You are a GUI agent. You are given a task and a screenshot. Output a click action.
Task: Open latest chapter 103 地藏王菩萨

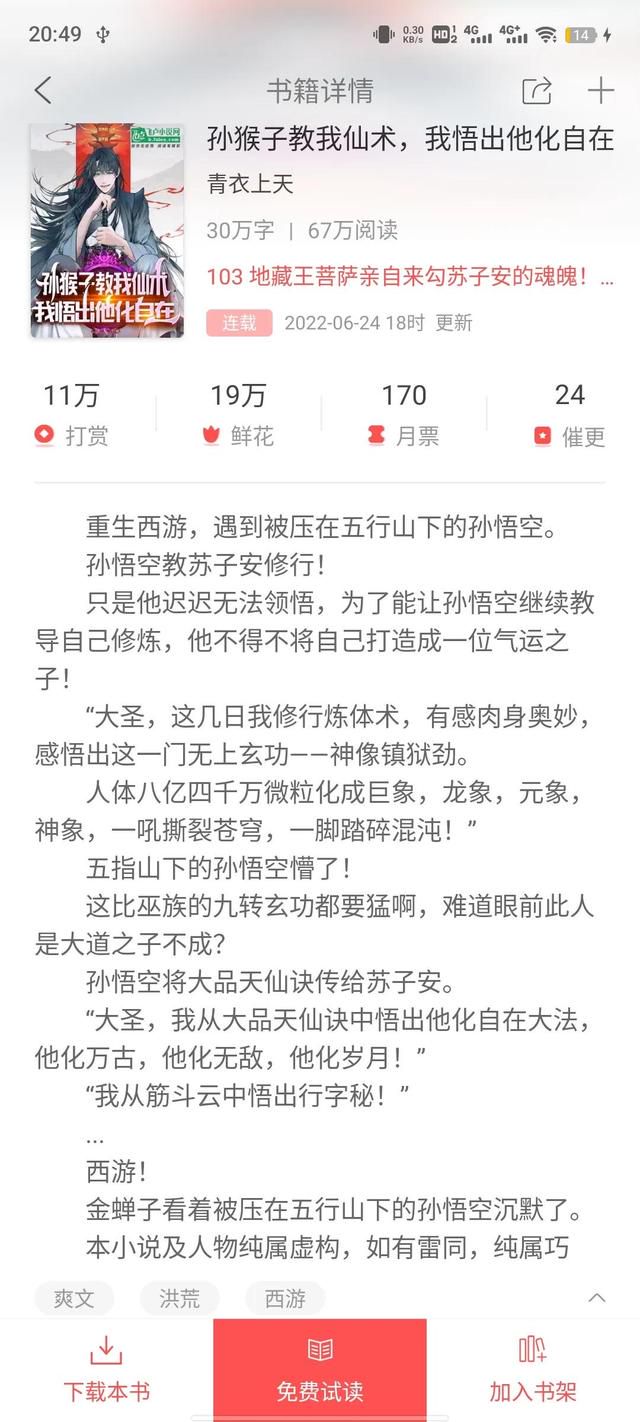[x=410, y=276]
